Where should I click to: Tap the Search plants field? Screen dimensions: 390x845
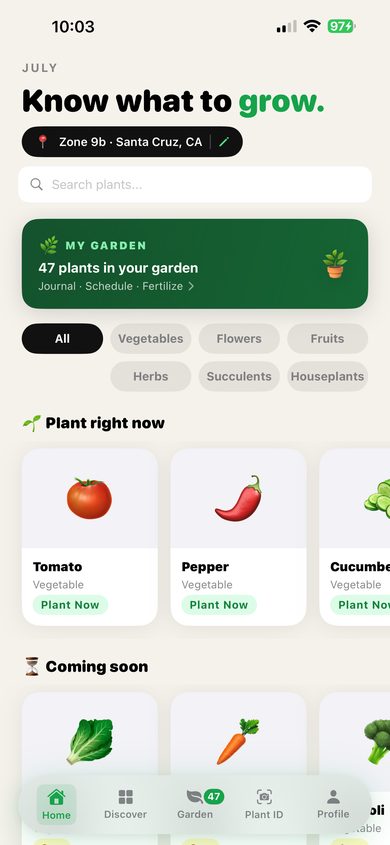(195, 184)
